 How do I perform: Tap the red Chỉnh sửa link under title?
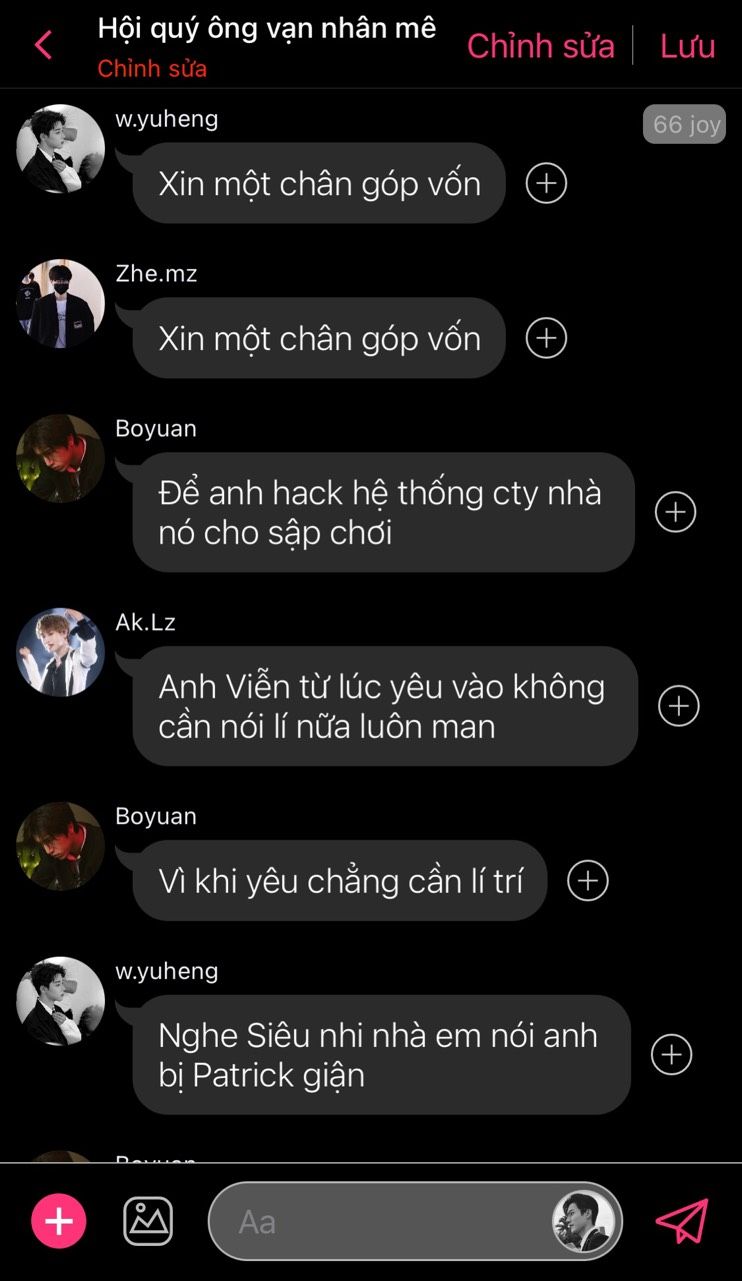(x=152, y=69)
